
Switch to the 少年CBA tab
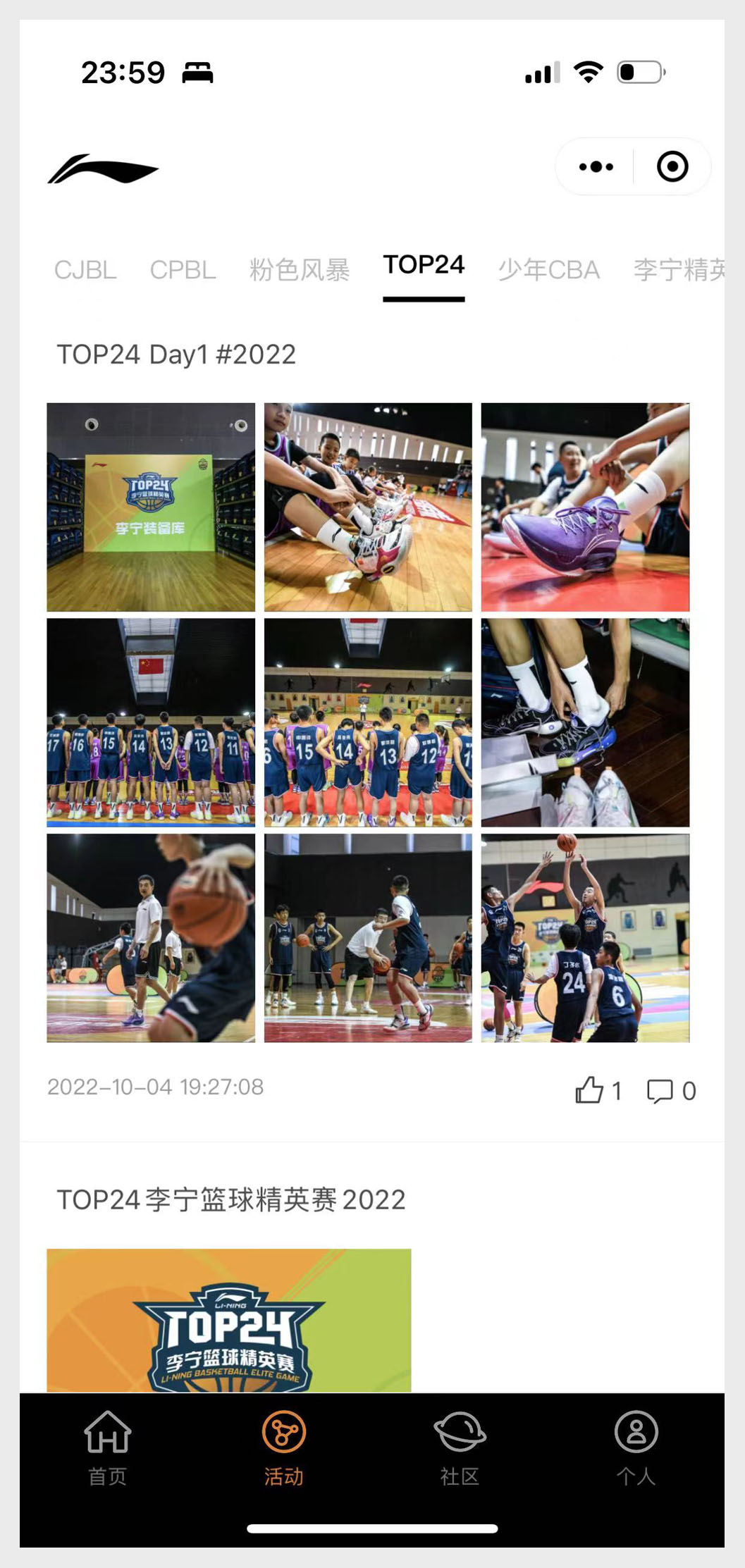click(x=549, y=270)
